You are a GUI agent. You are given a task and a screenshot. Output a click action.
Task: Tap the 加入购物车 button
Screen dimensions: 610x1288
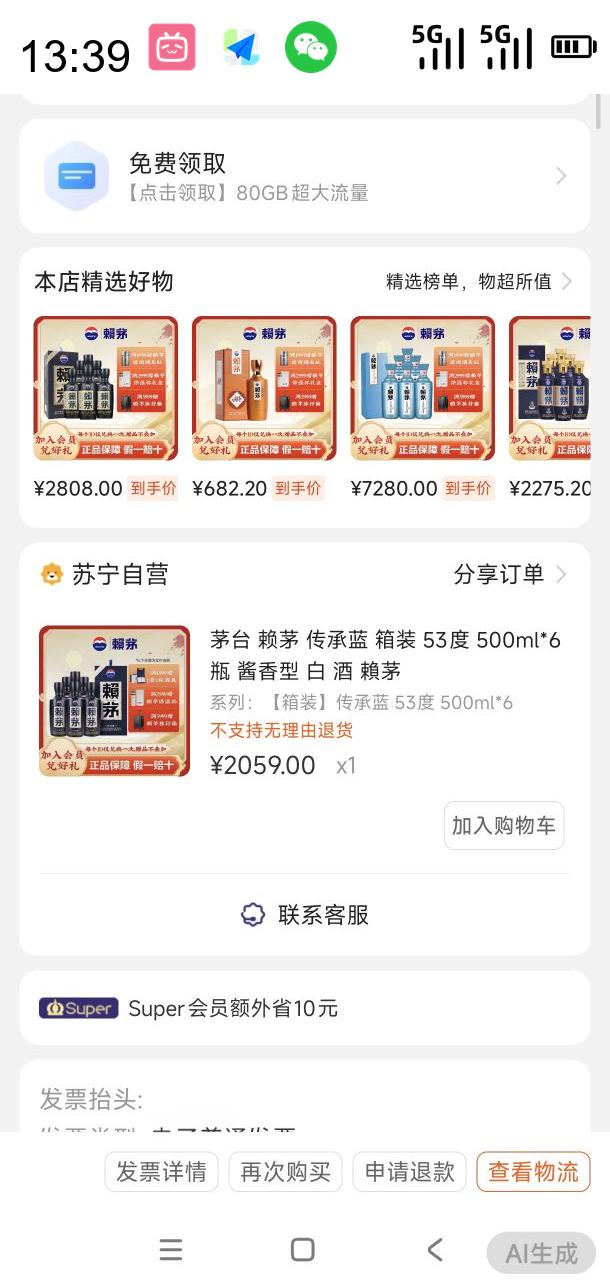504,826
